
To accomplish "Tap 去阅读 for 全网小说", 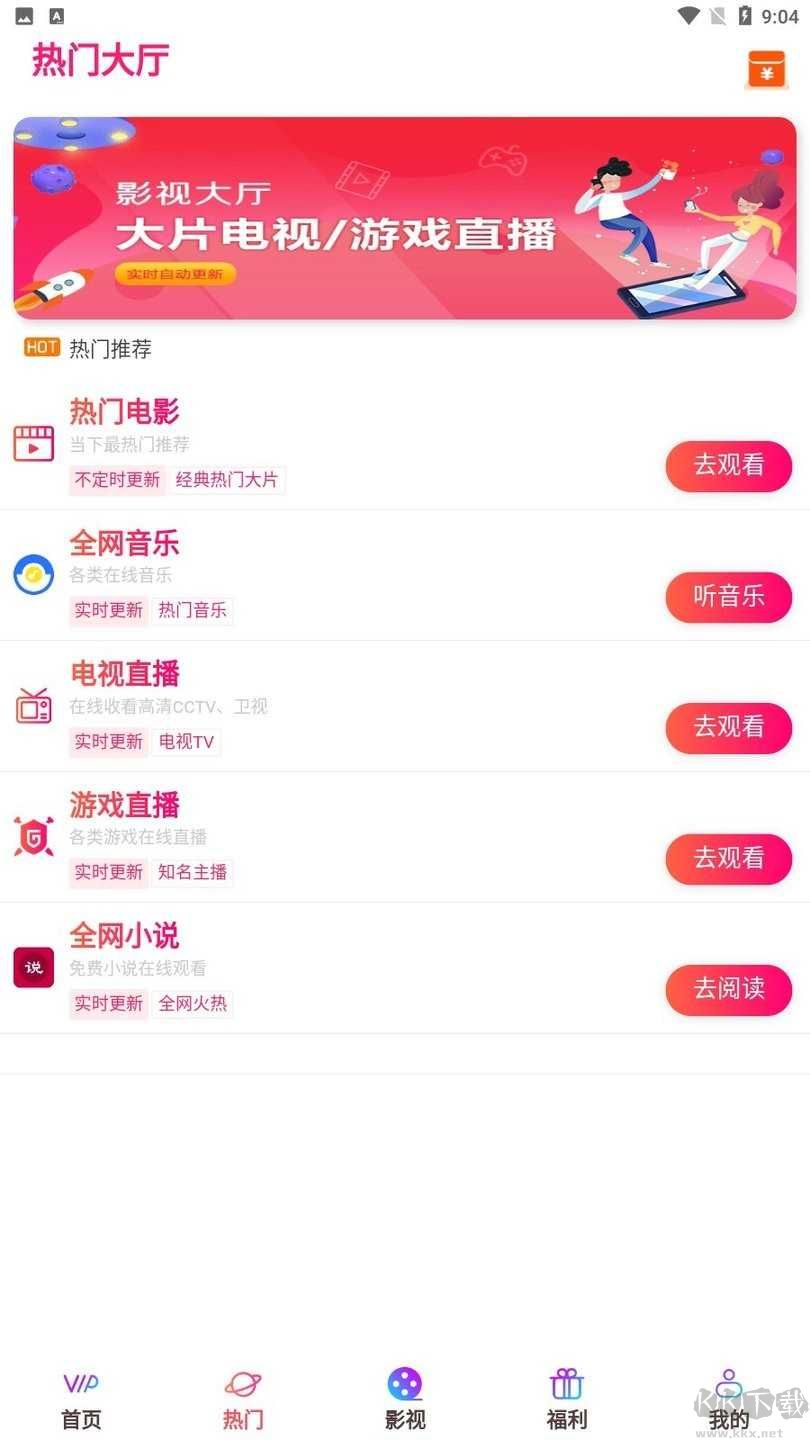I will click(728, 990).
